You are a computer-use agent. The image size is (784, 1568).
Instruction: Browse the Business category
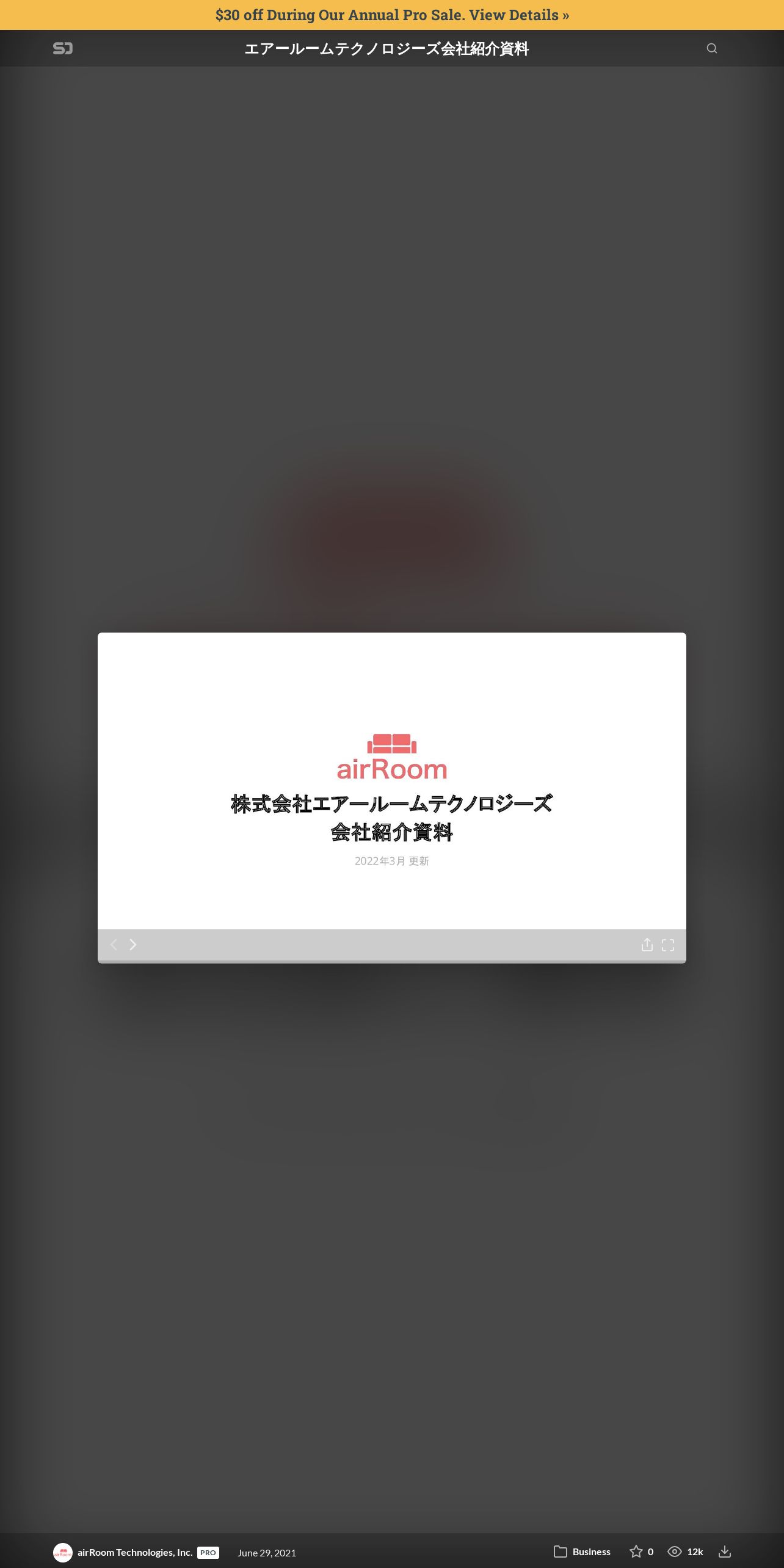(583, 1552)
